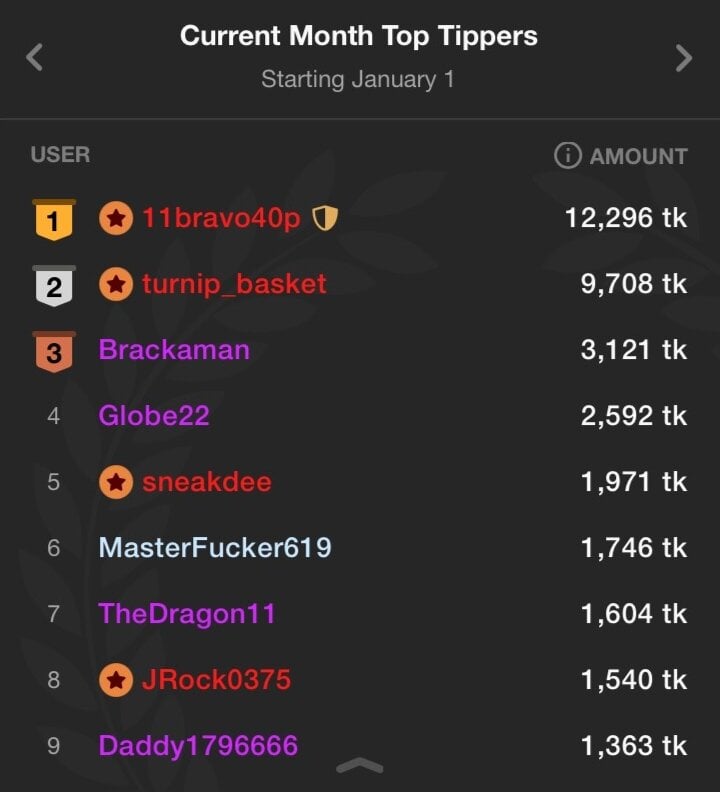Go to the next period arrow
This screenshot has height=792, width=720.
(x=684, y=58)
